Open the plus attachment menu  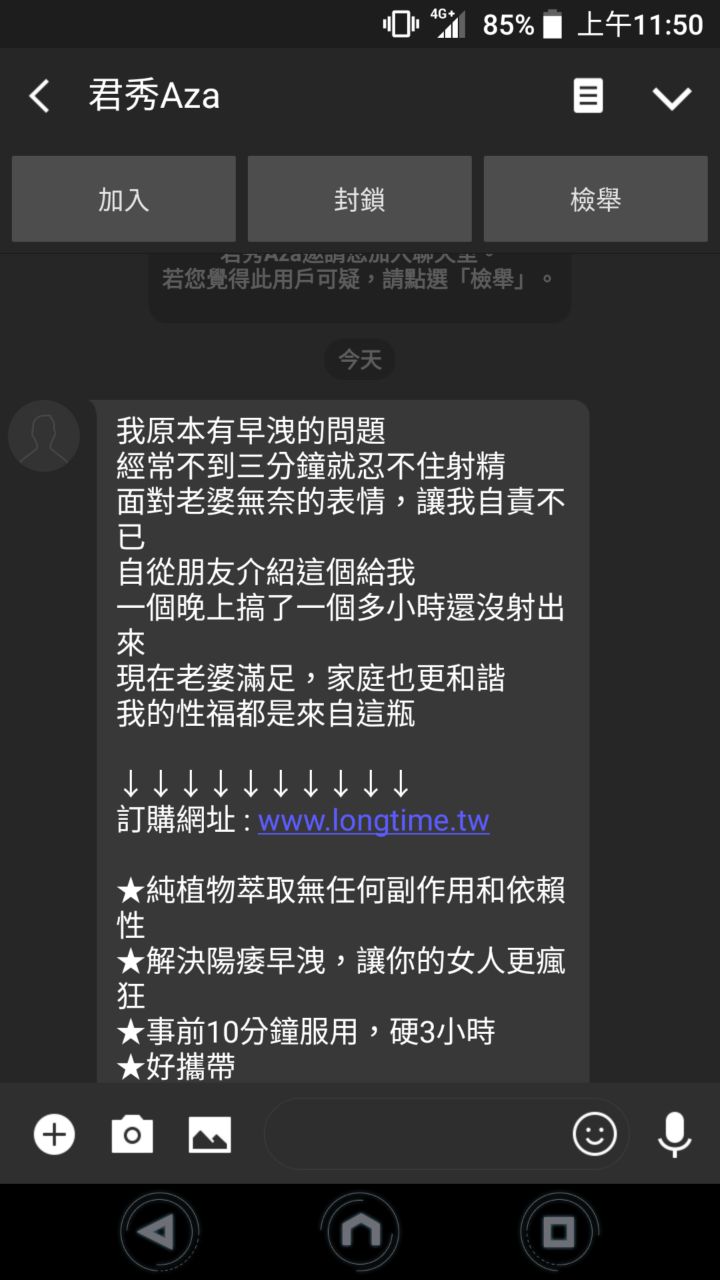[54, 1134]
